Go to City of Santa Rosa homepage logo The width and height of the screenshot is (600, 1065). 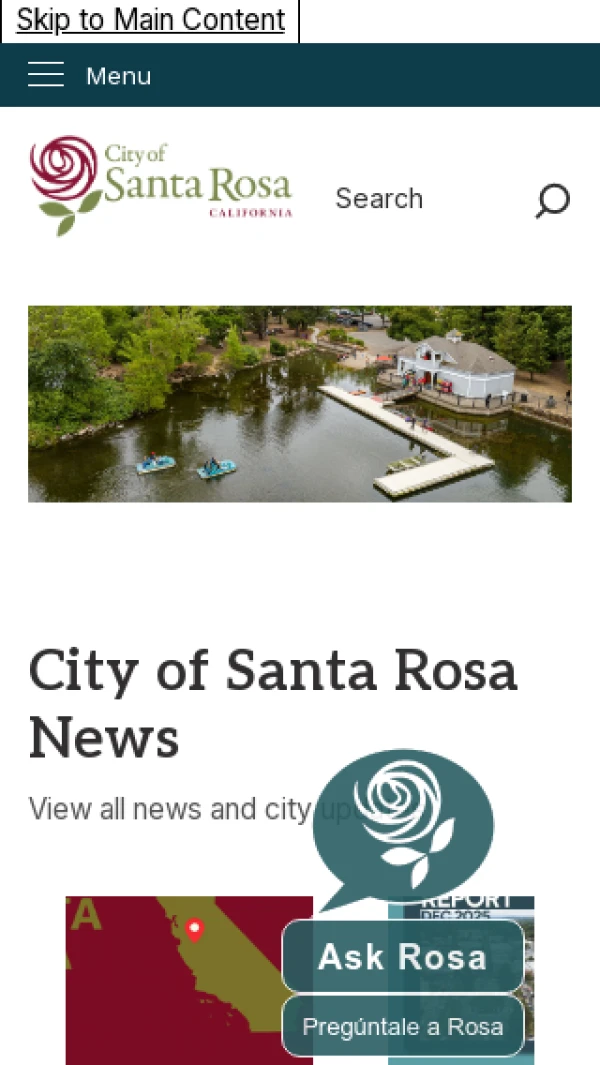(162, 185)
